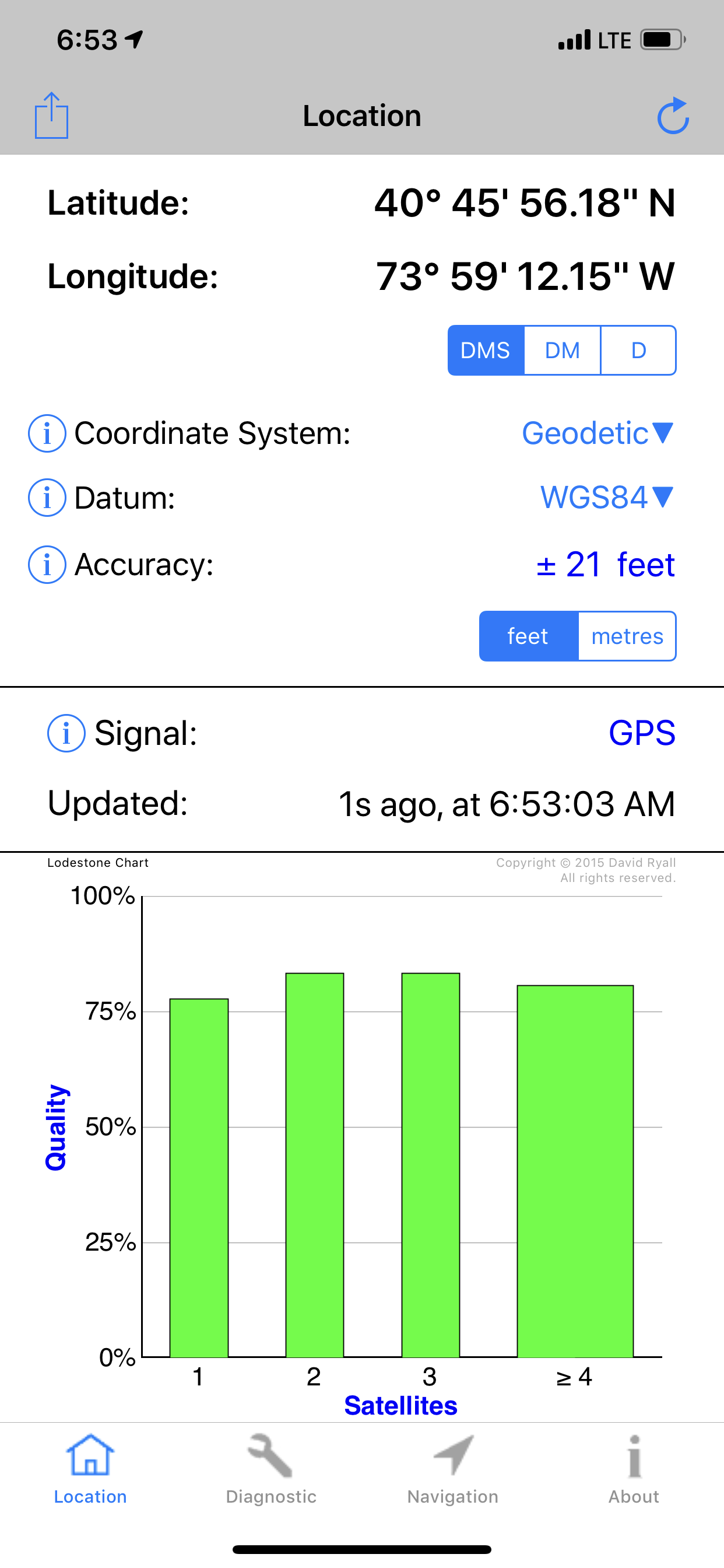Screen dimensions: 724x1568
Task: Switch to the Diagnostic tab
Action: (x=270, y=1468)
